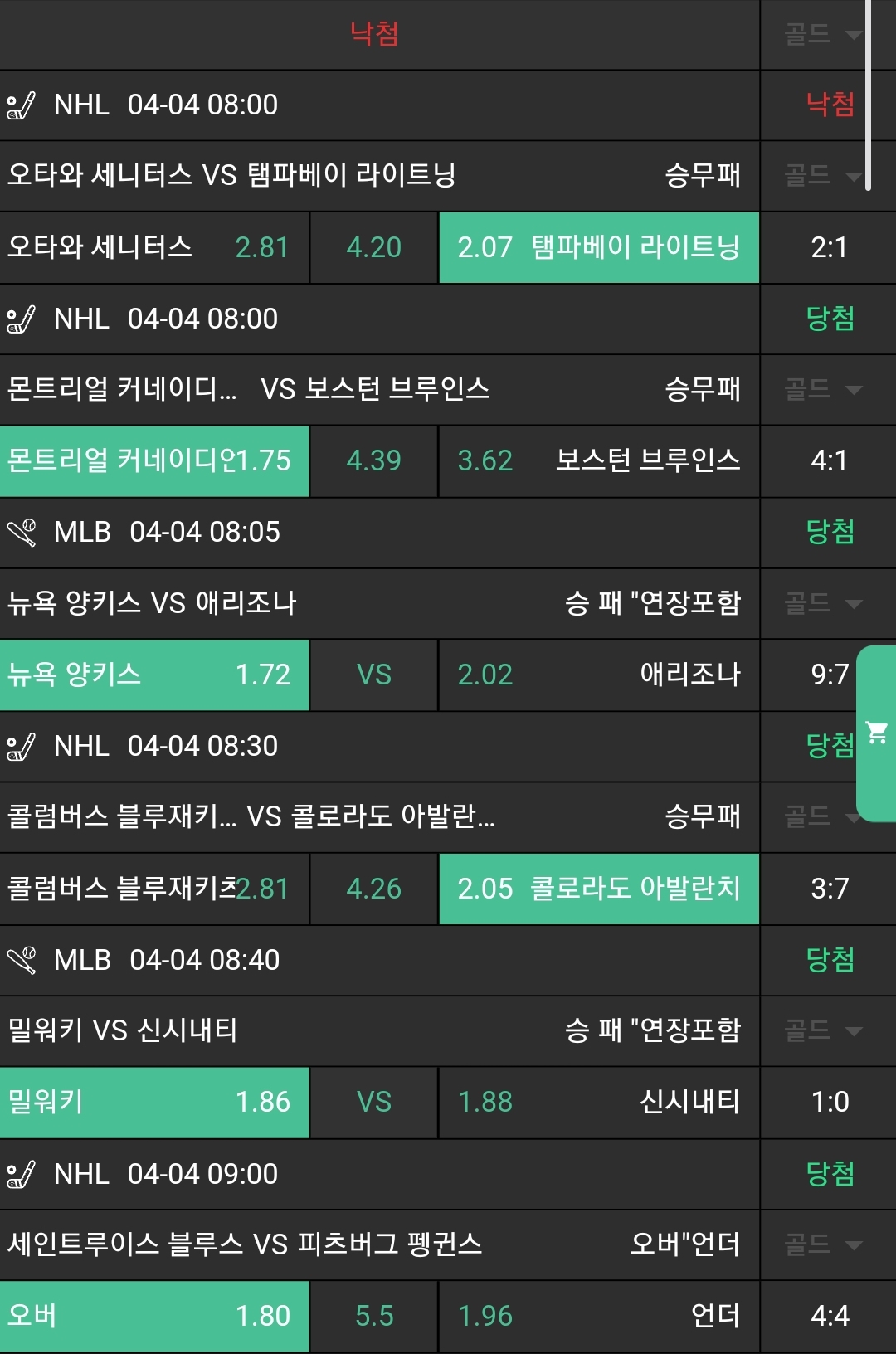Select draw odds 4.20 for Ottawa match
This screenshot has width=896, height=1354.
point(373,247)
